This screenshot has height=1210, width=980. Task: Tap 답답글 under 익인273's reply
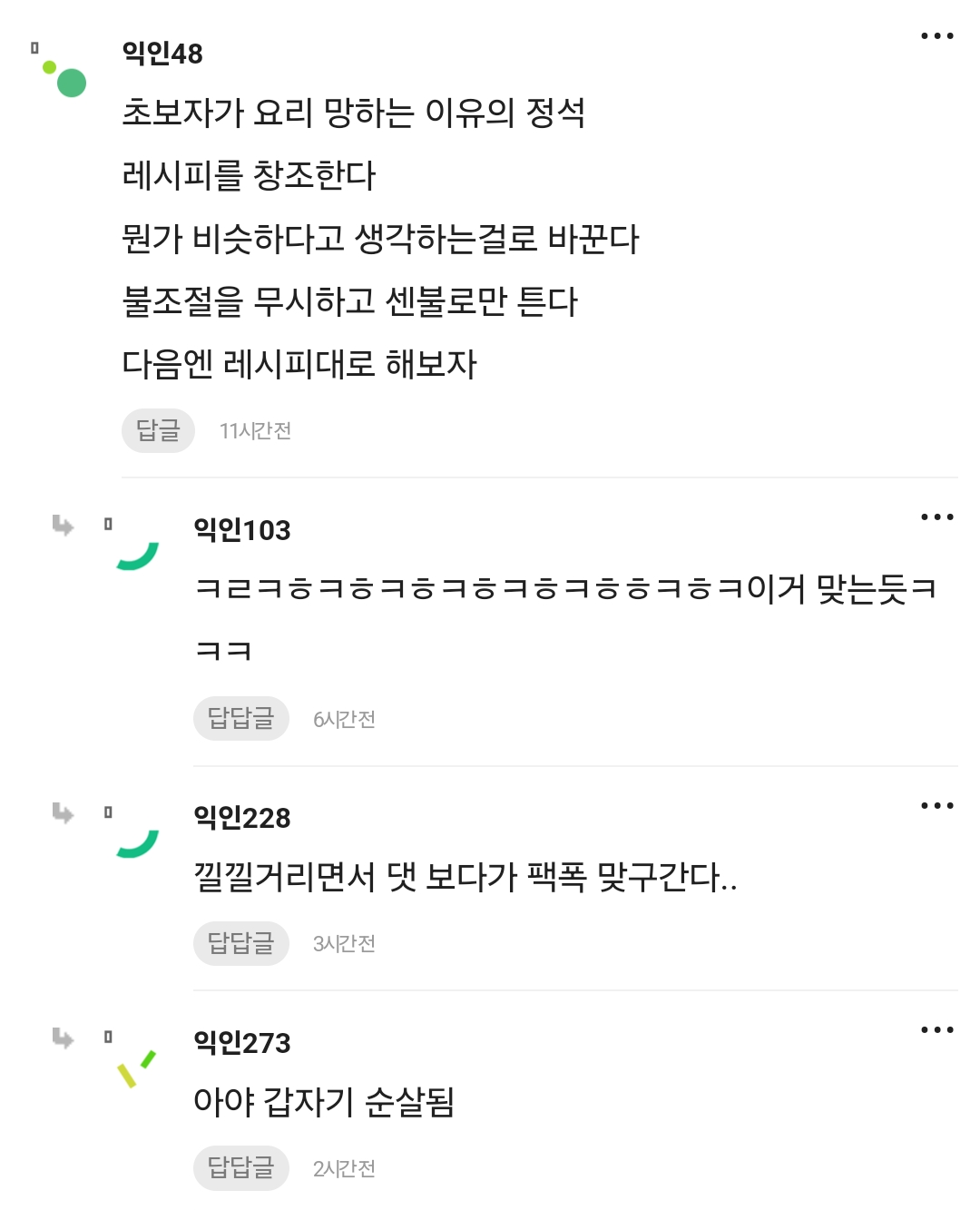click(x=240, y=1167)
